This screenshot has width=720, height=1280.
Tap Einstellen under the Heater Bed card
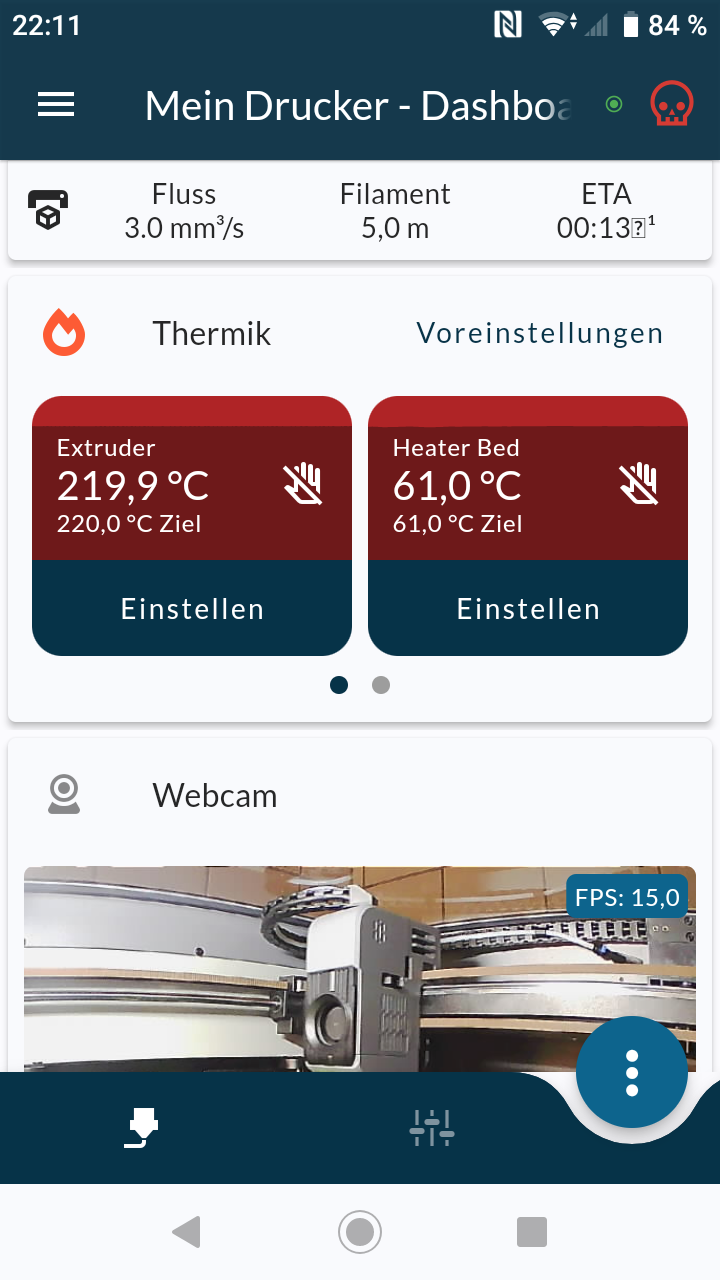click(x=528, y=608)
